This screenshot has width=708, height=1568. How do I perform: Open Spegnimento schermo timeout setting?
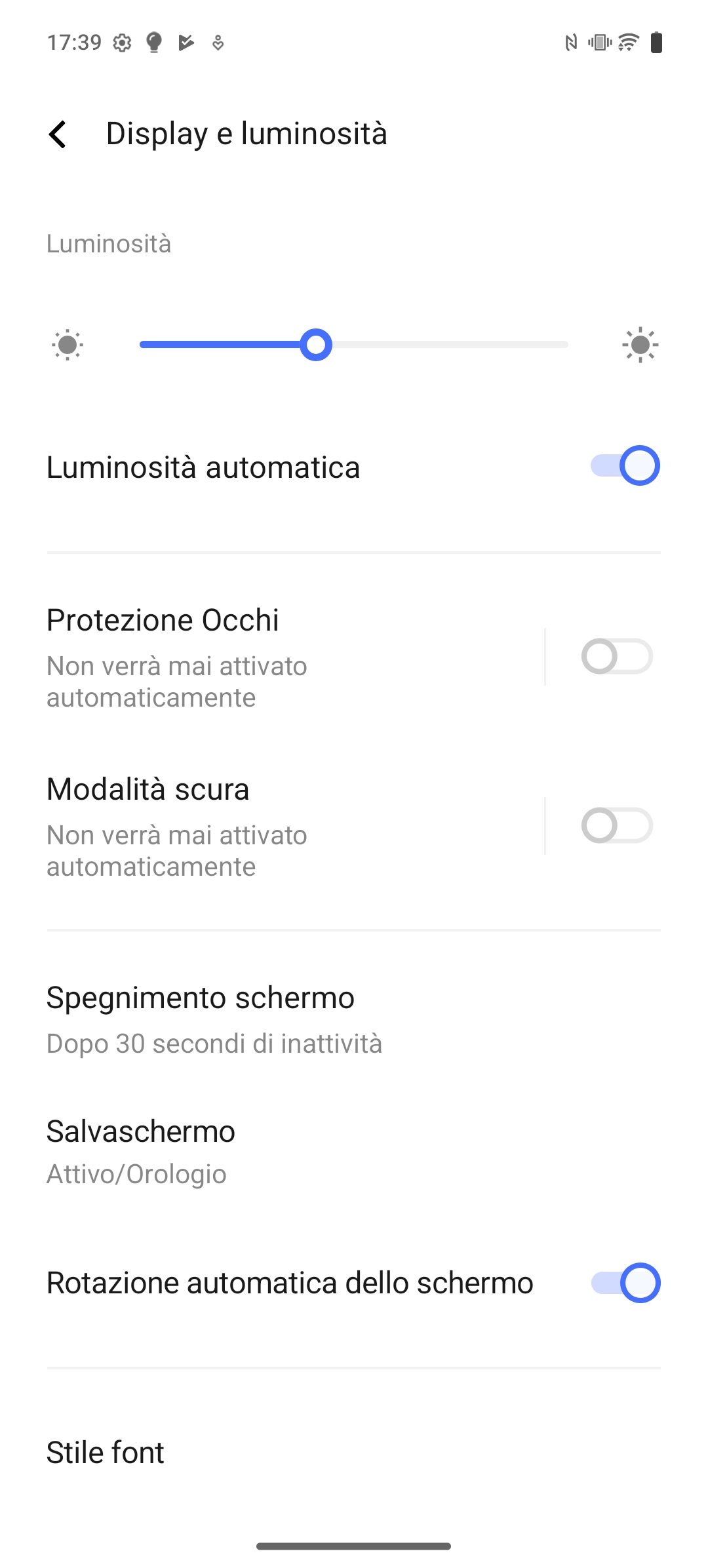pos(354,1019)
